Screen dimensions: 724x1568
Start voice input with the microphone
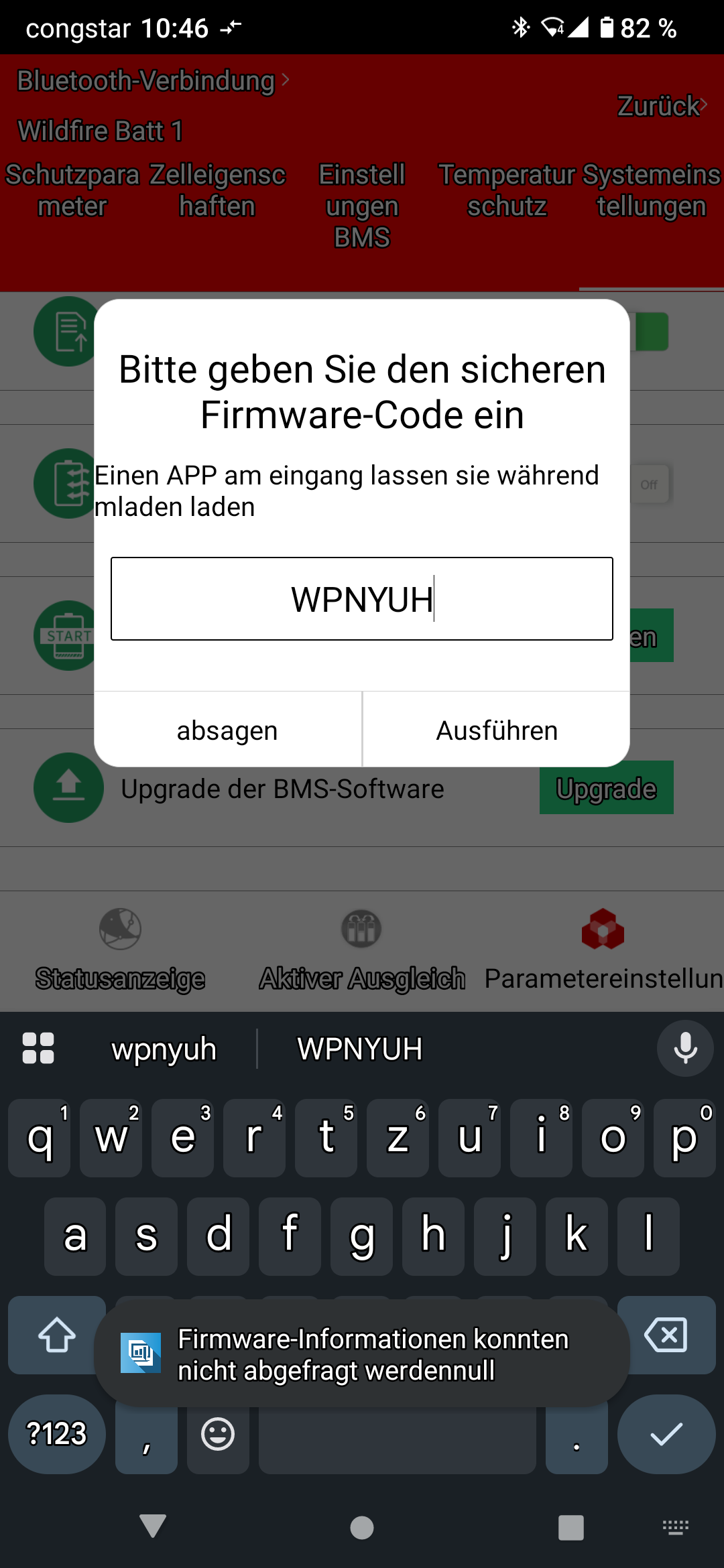pos(685,1048)
